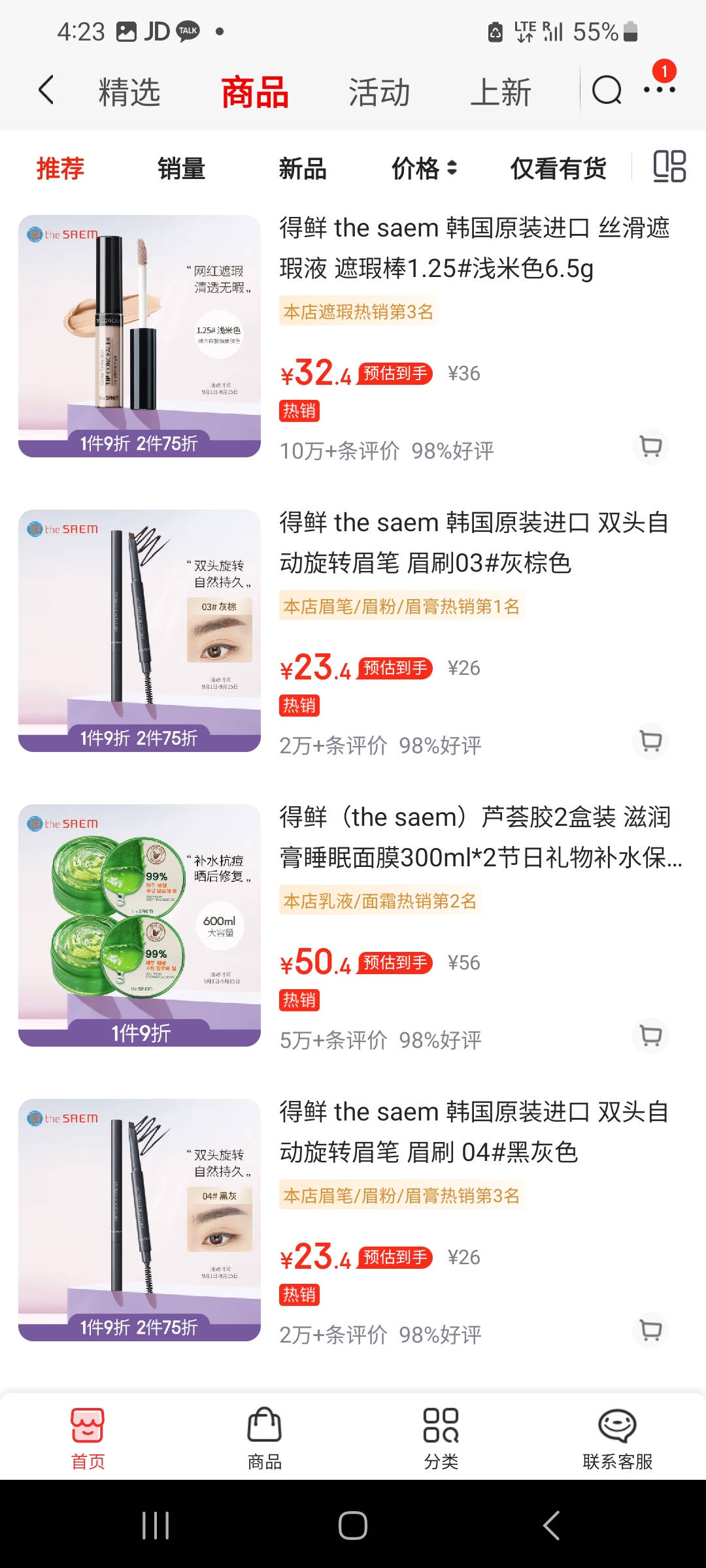Switch to the 上新 tab

501,91
